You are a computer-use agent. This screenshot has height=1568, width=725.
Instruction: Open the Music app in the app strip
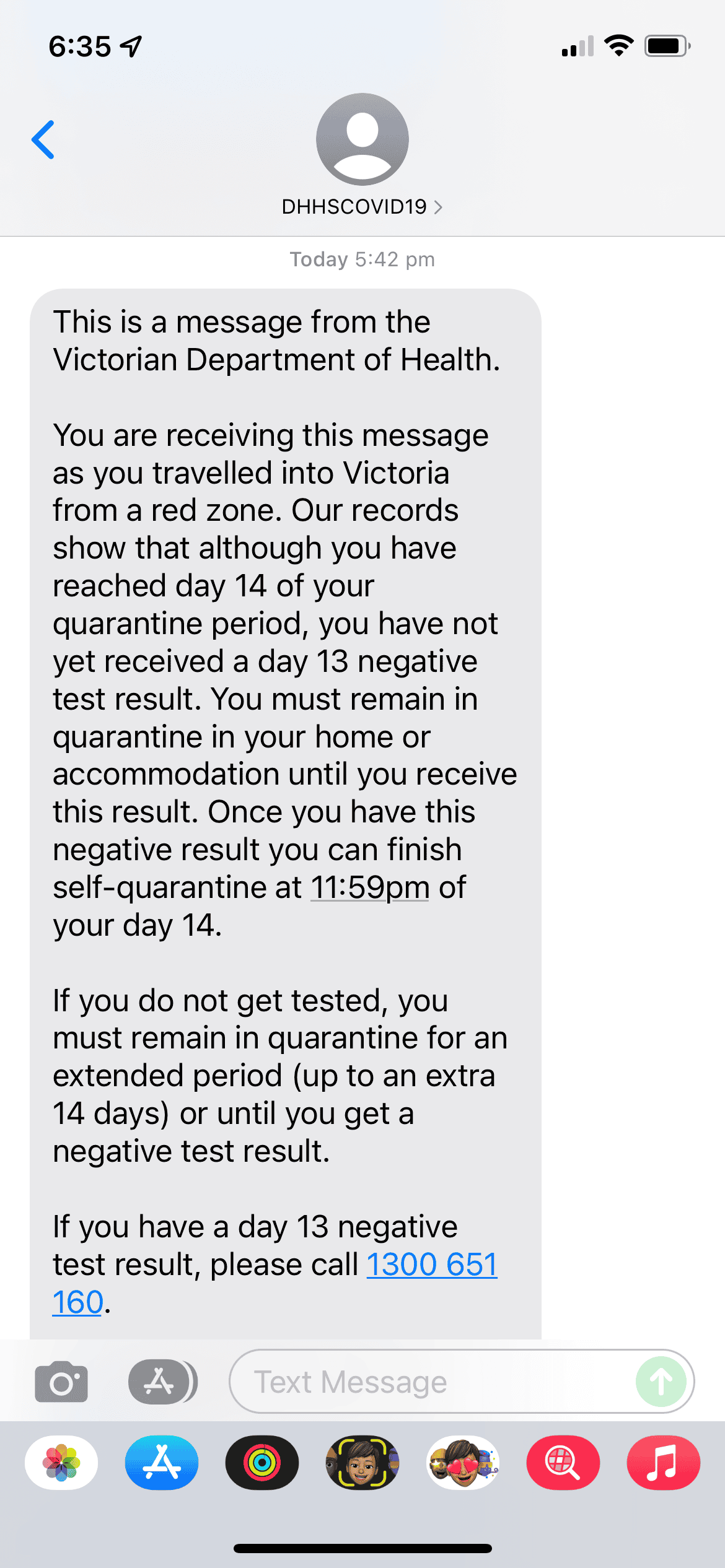[663, 1463]
